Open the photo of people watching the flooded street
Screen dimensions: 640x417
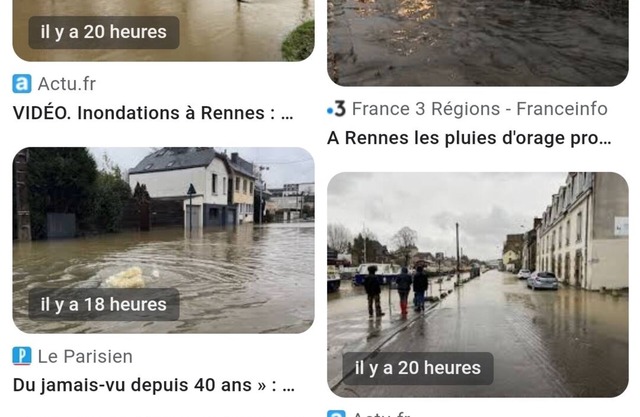(477, 284)
